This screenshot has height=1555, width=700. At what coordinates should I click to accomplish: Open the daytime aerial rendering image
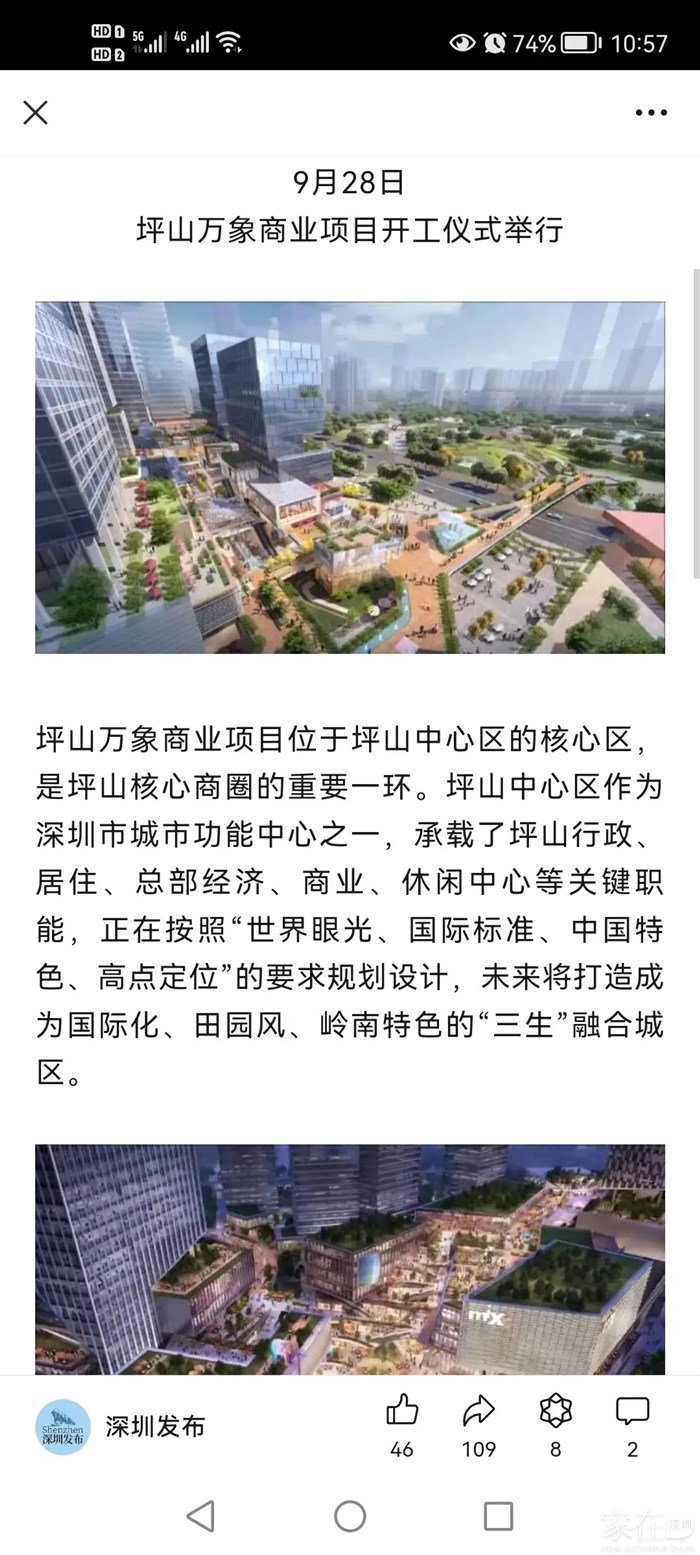pyautogui.click(x=350, y=477)
